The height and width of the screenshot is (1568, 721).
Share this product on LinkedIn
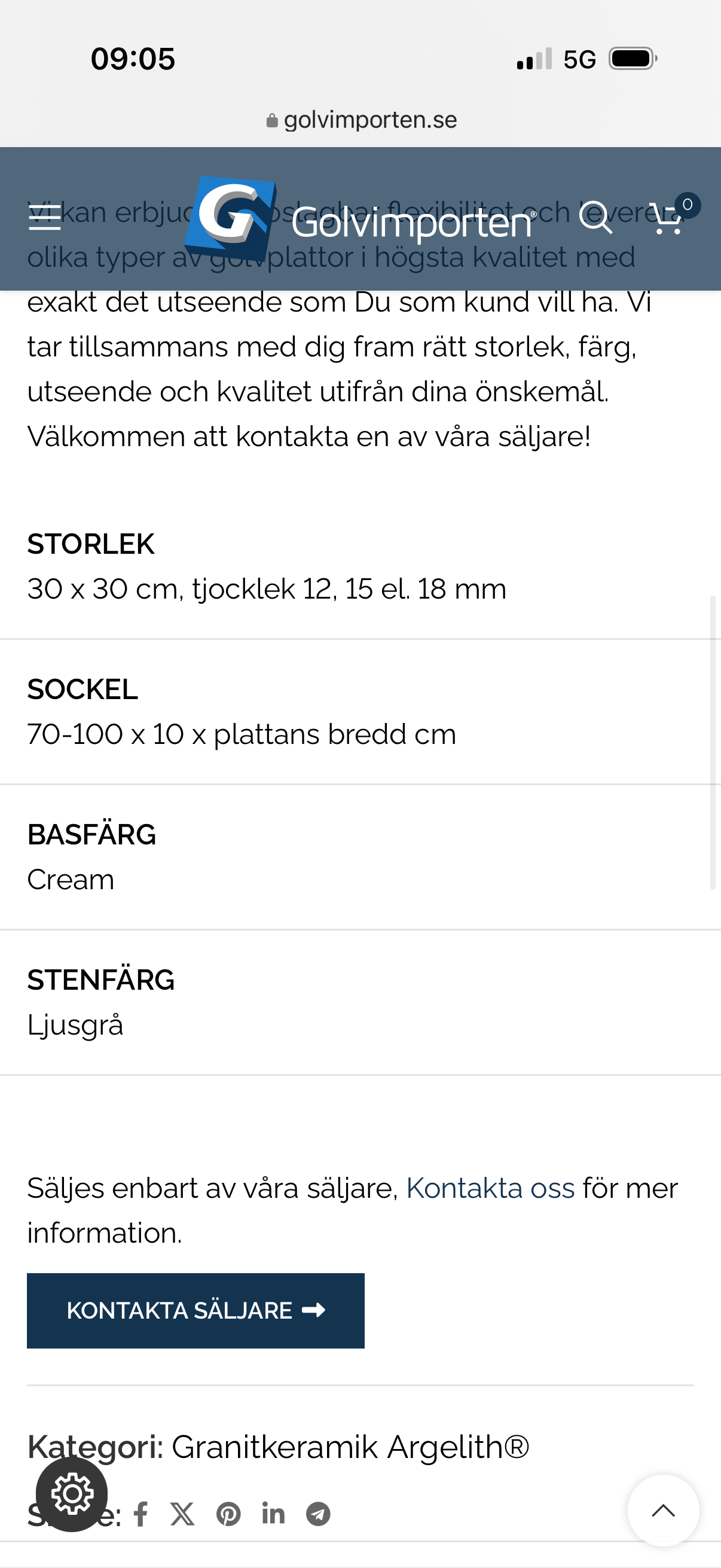point(273,1513)
